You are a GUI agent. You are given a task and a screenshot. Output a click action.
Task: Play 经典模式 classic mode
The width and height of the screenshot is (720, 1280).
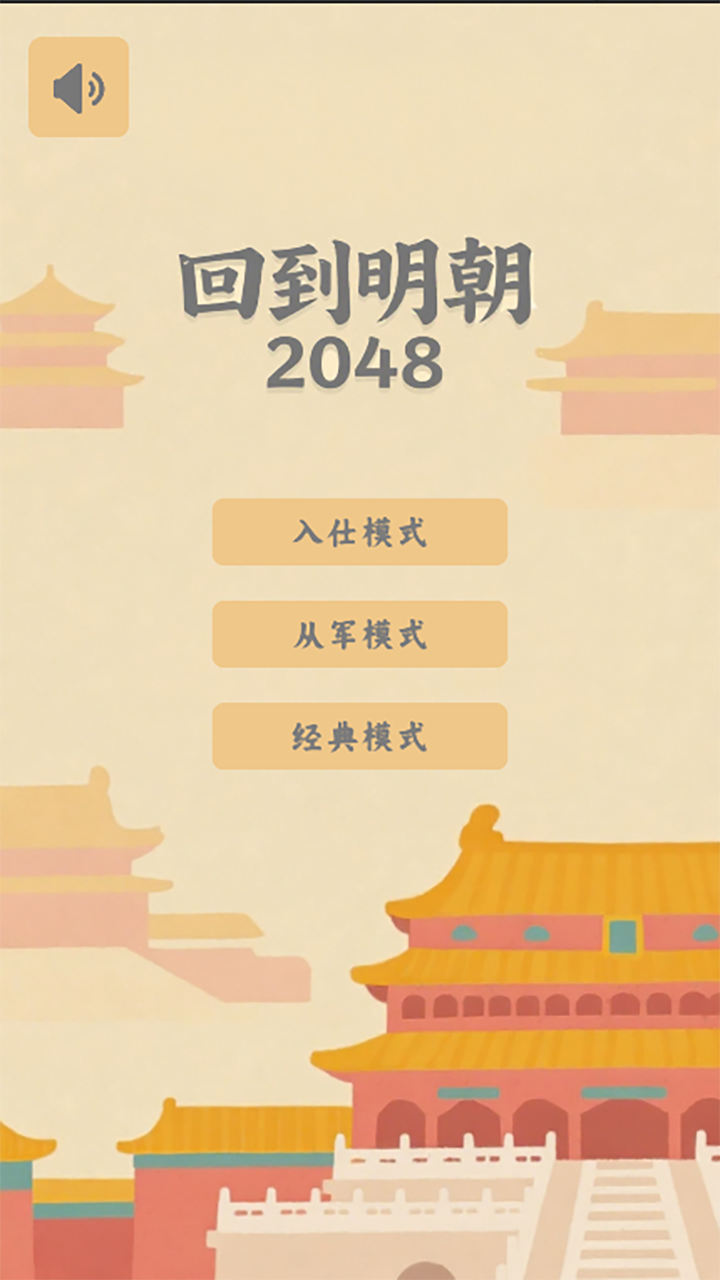359,736
